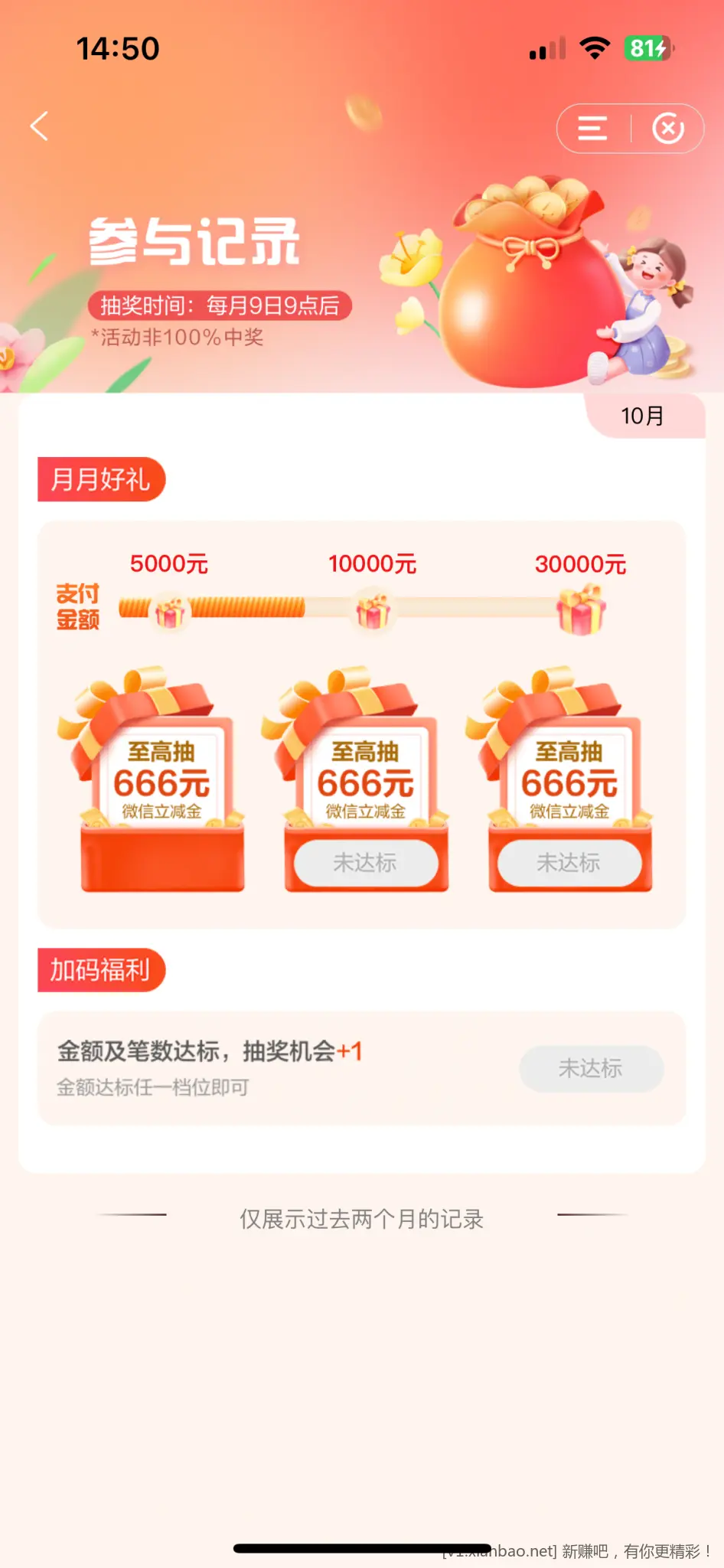Select the 加码福利 section label

pyautogui.click(x=102, y=970)
